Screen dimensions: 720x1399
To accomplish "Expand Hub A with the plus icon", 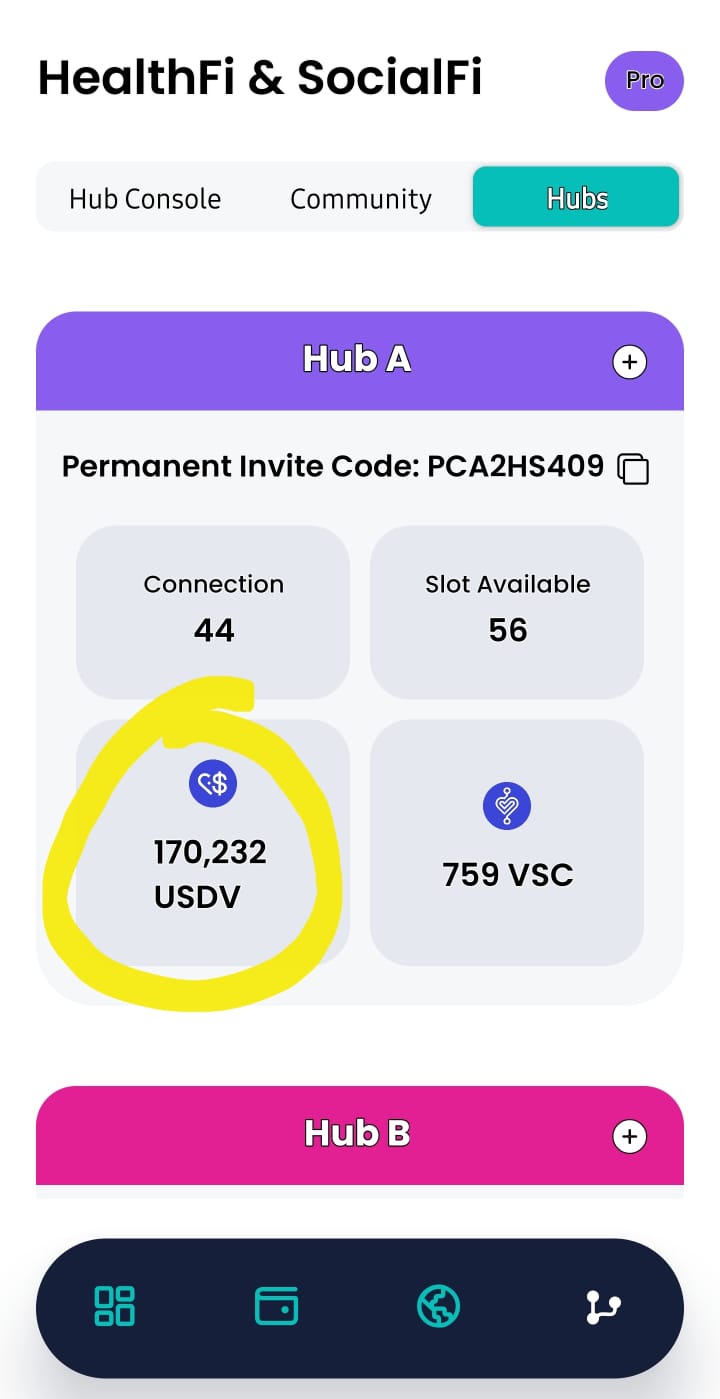I will click(x=629, y=362).
